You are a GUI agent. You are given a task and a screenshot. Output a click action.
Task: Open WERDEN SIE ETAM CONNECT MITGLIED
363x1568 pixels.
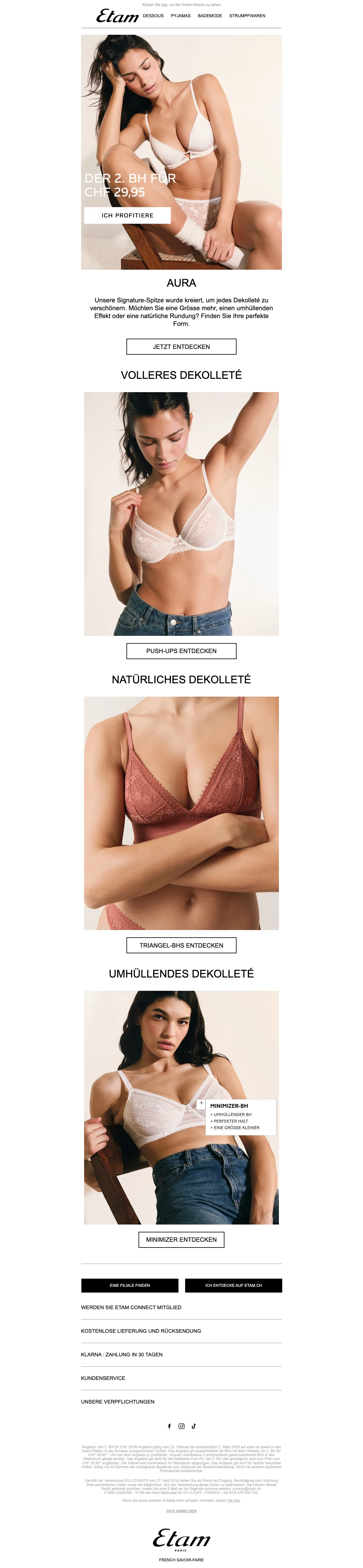click(x=131, y=1307)
